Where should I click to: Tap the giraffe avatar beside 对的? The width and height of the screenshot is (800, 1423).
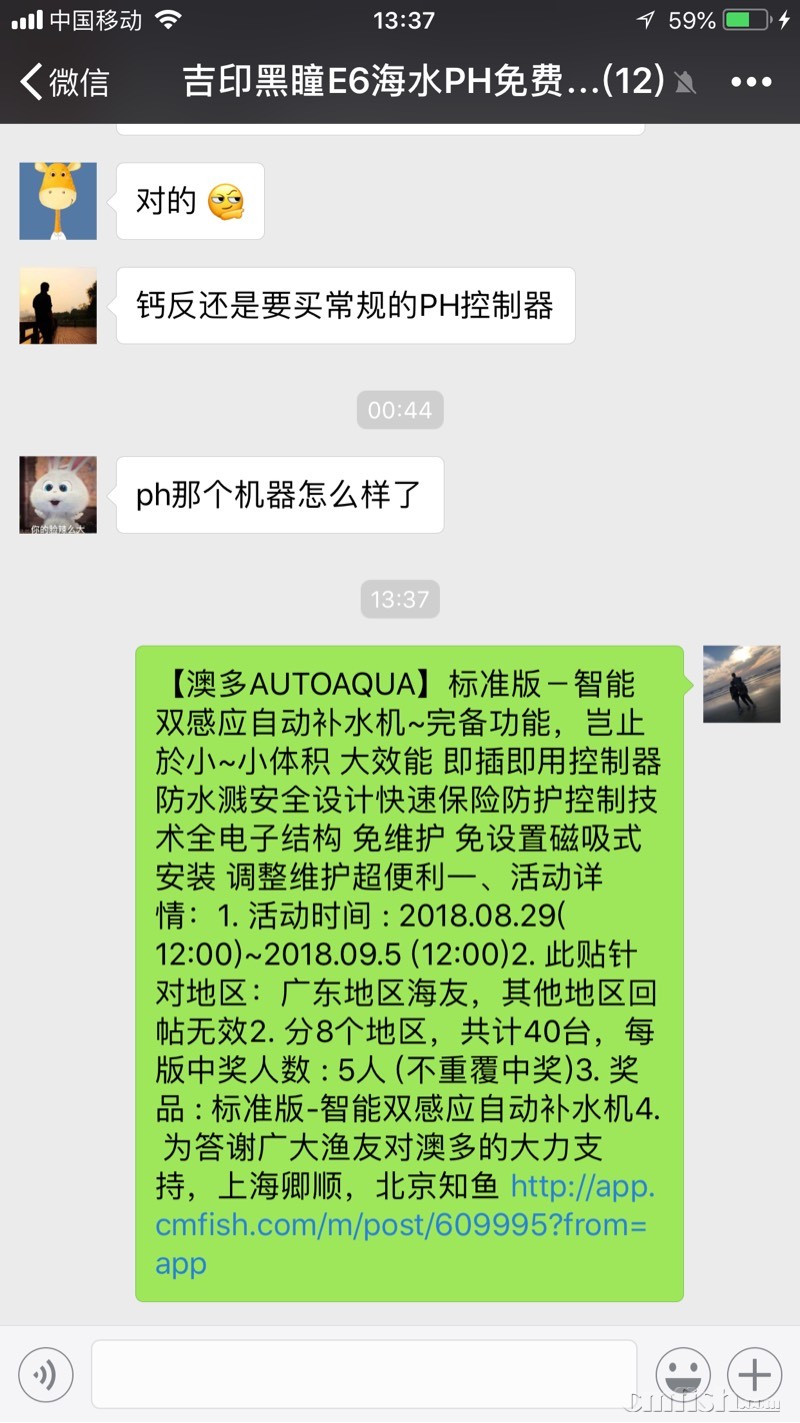[58, 201]
